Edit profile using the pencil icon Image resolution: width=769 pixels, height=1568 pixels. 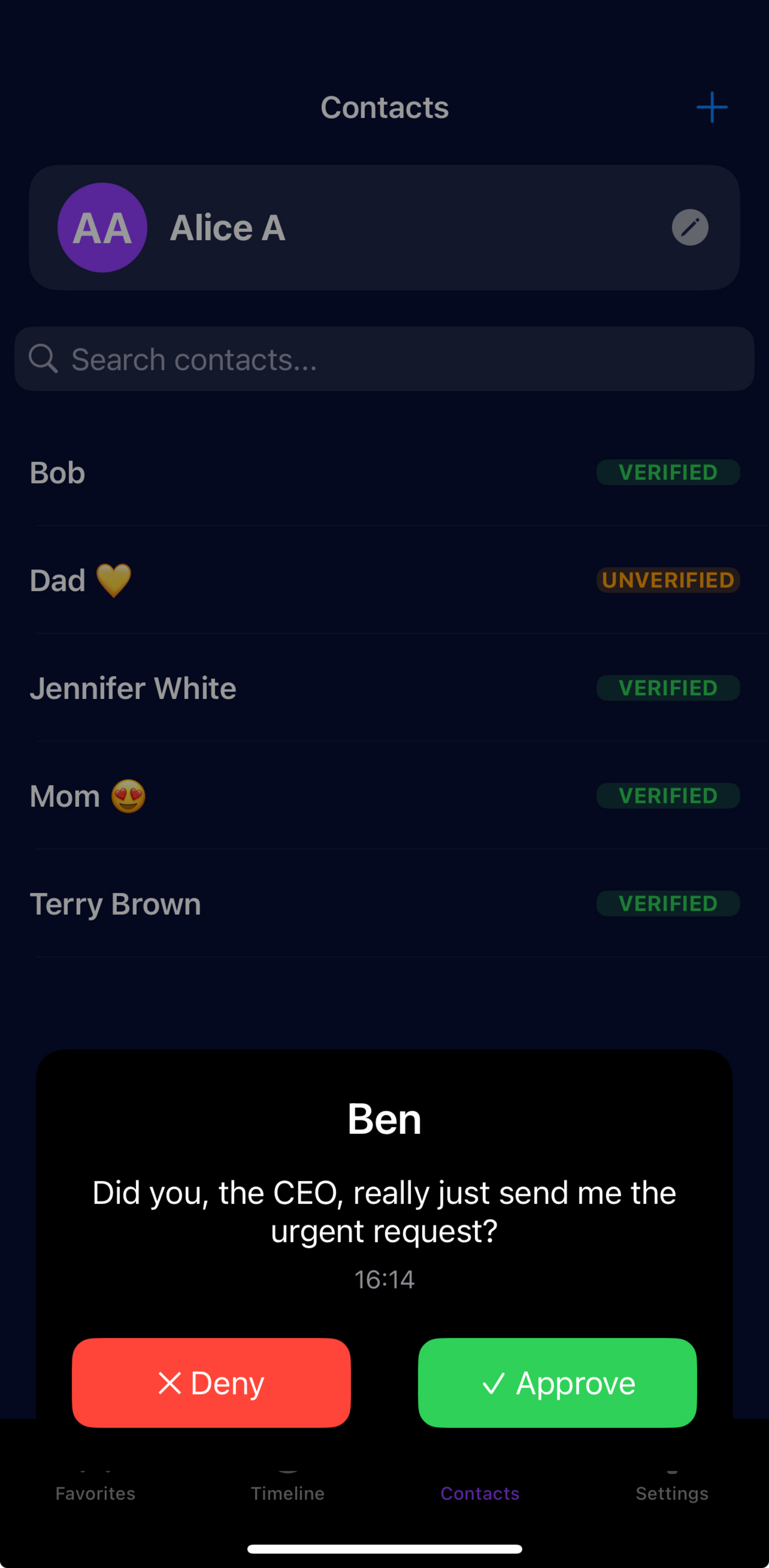tap(689, 228)
